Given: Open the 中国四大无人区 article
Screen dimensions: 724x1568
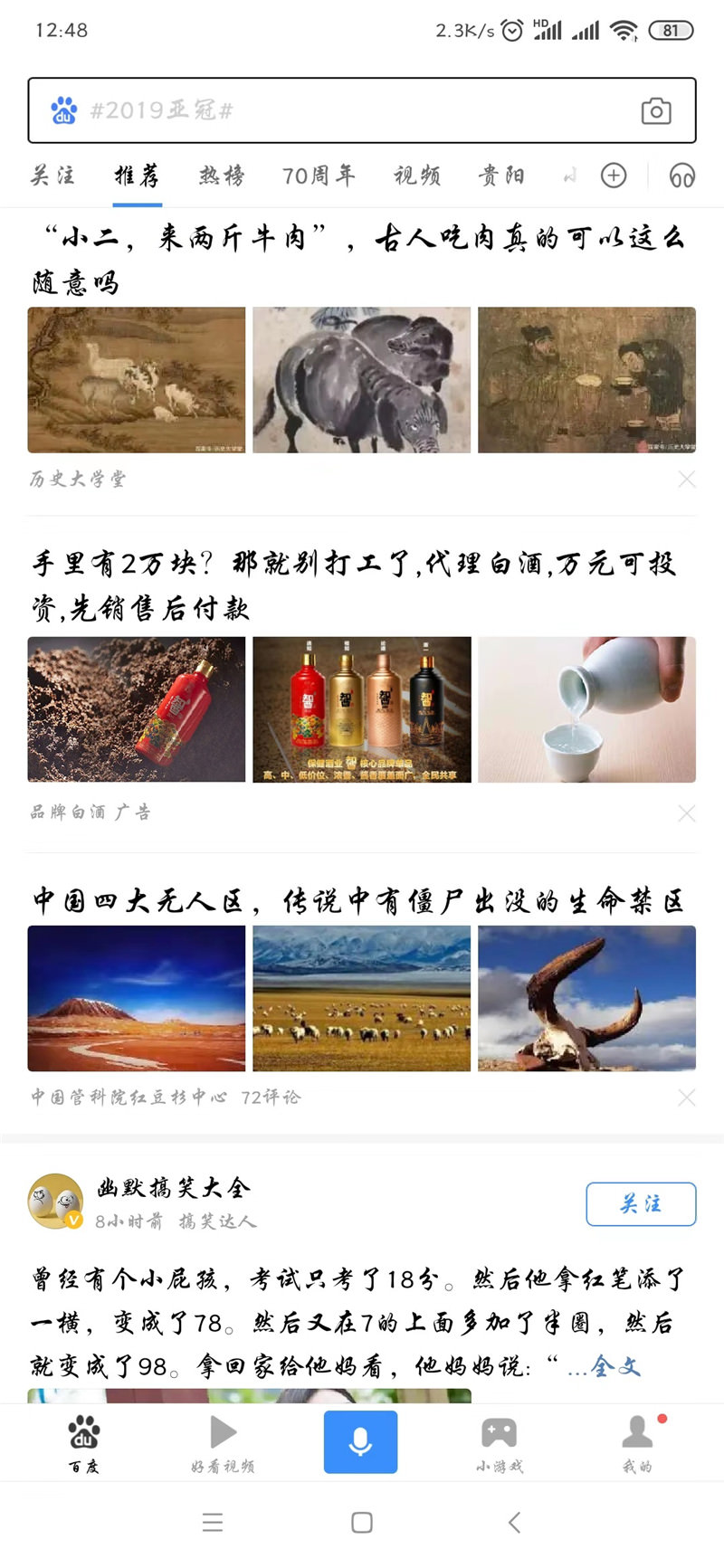Looking at the screenshot, I should [x=357, y=901].
